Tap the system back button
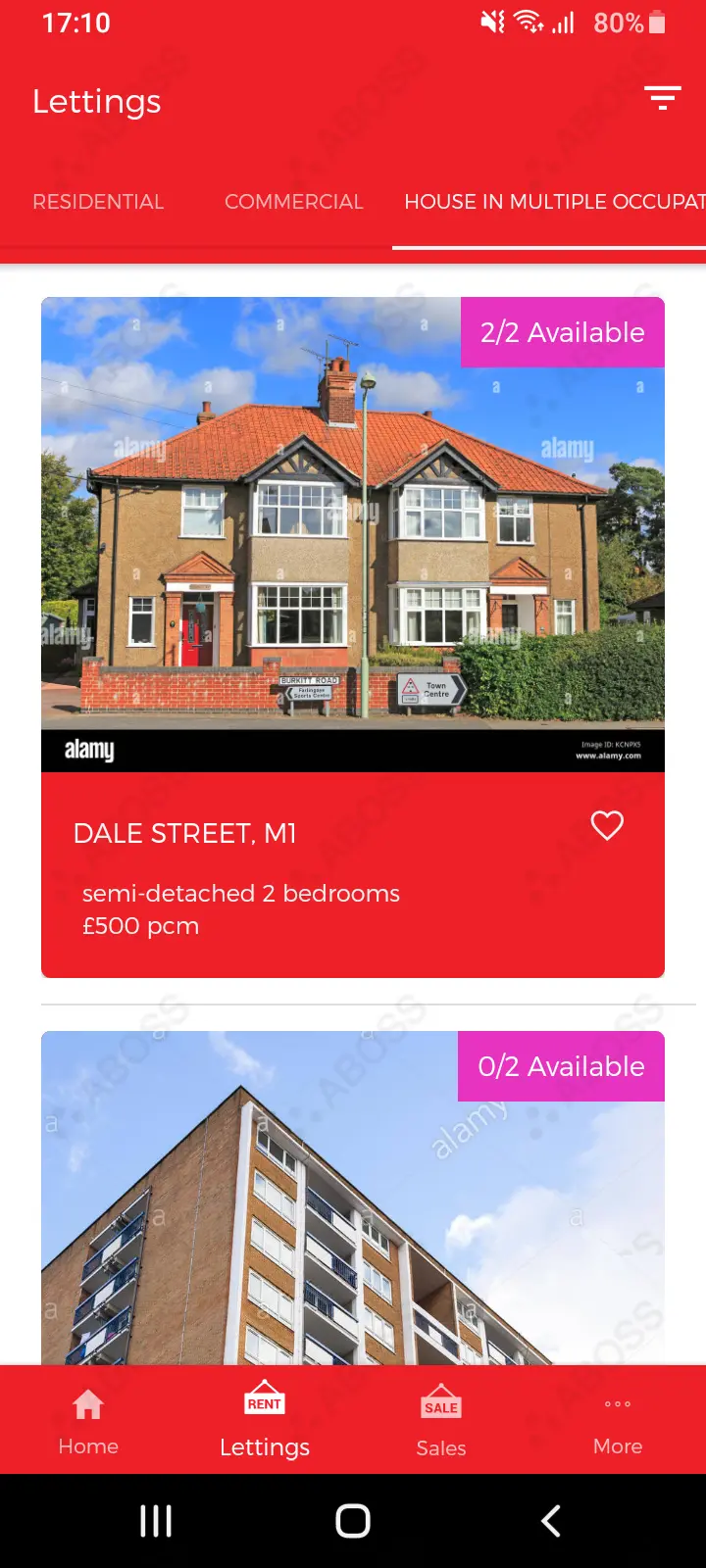 tap(551, 1521)
